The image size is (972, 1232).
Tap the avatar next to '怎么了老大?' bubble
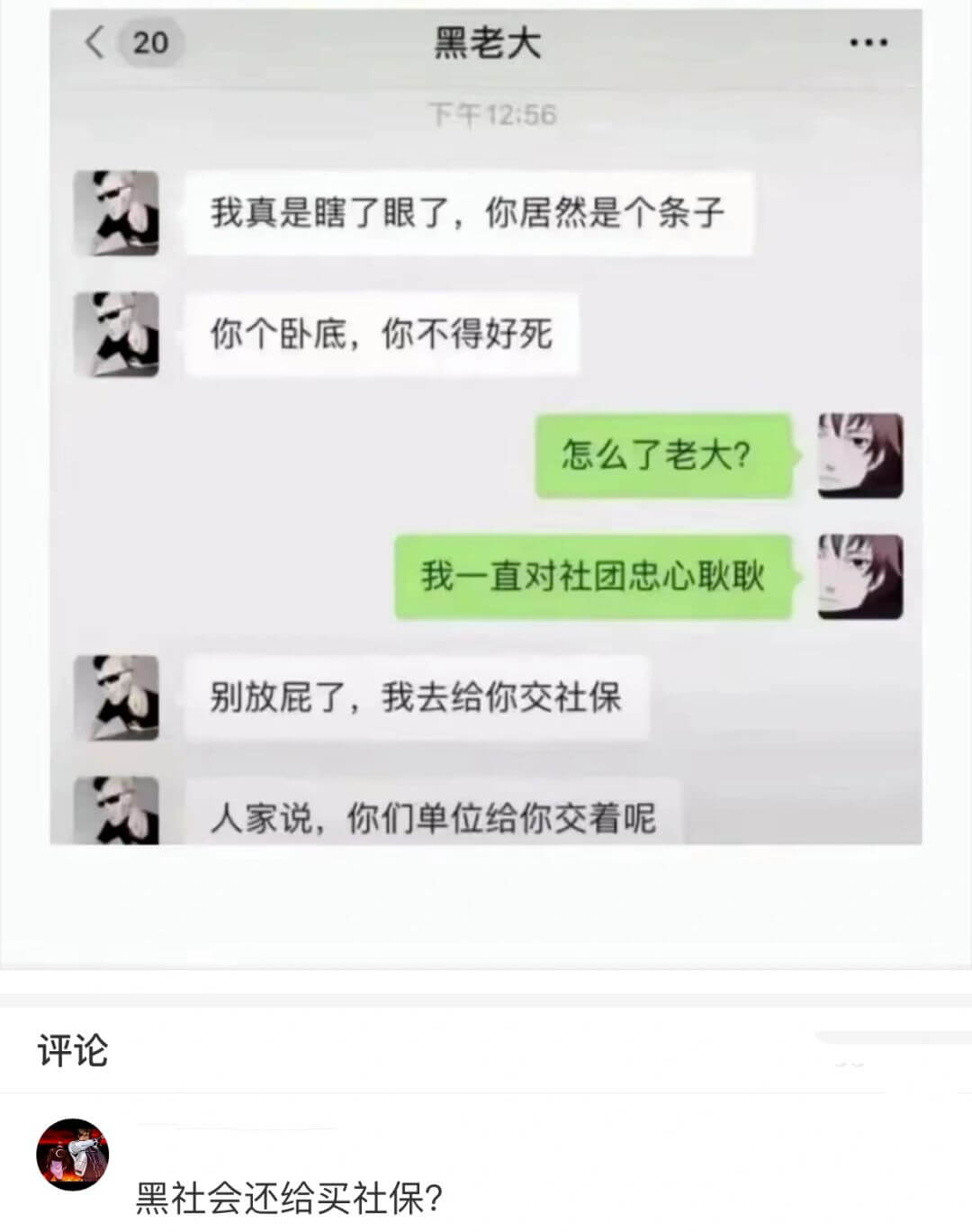(x=859, y=459)
